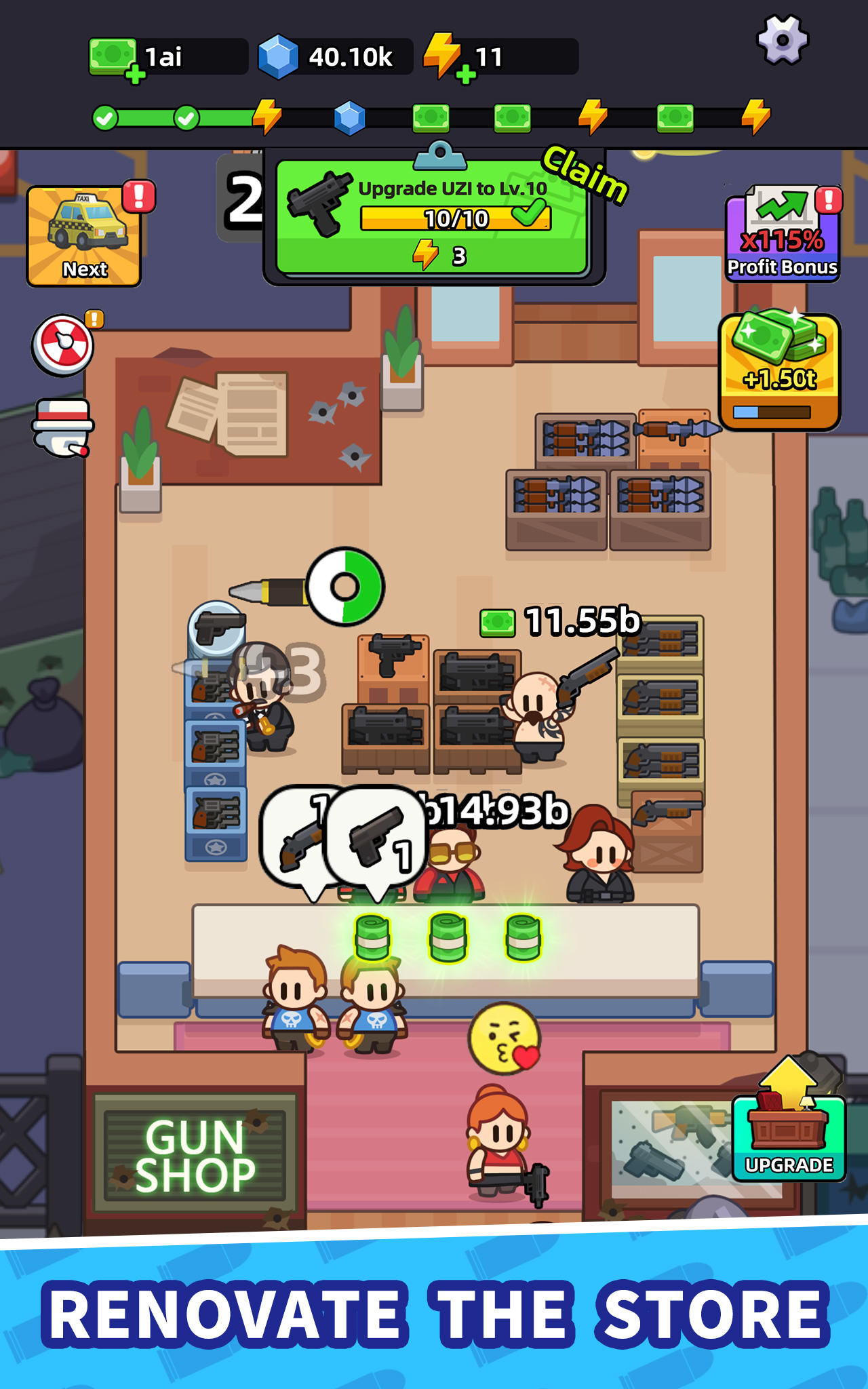The width and height of the screenshot is (868, 1389).
Task: Select the completed checkmark on the progress bar
Action: click(105, 117)
